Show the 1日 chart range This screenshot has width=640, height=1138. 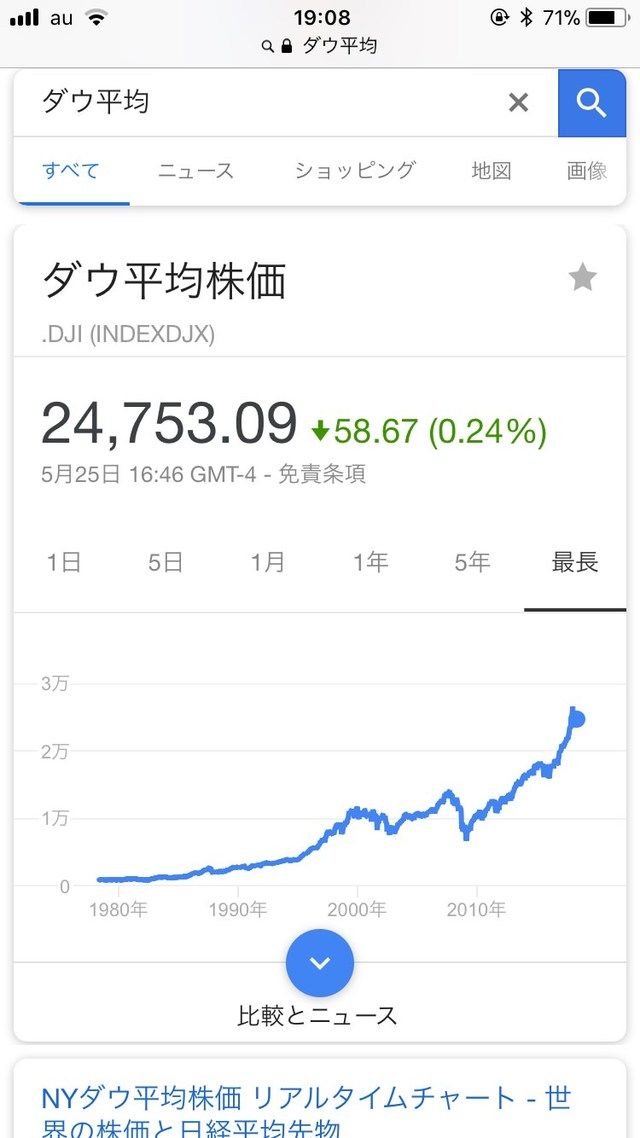[x=64, y=562]
